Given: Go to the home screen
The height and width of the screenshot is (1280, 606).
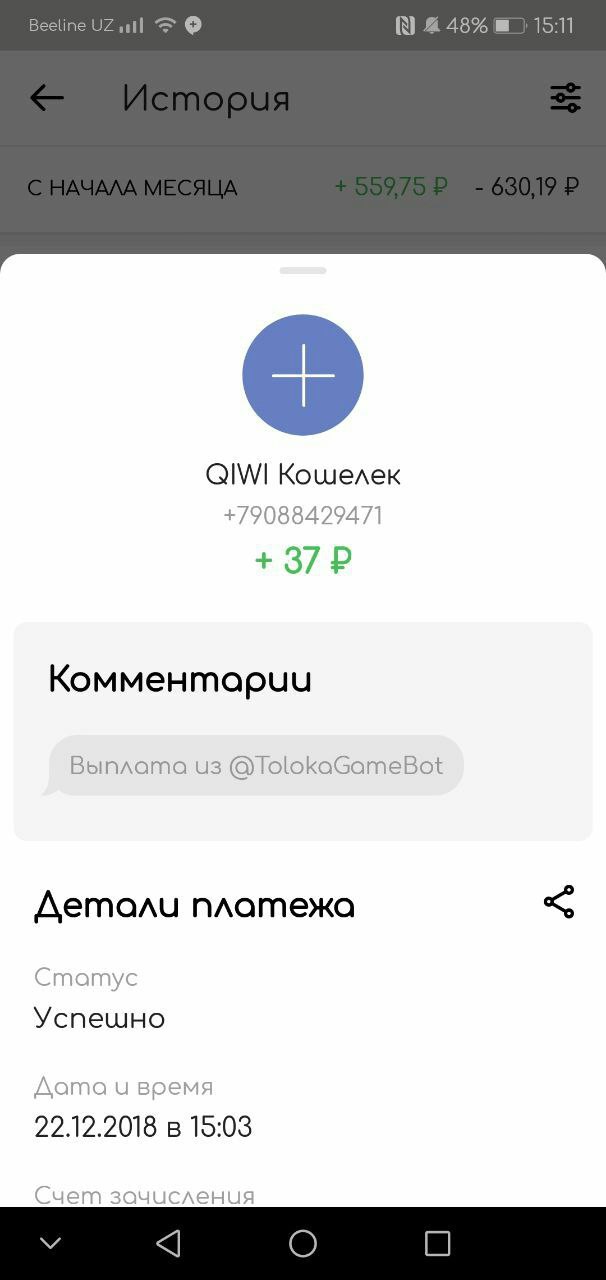Looking at the screenshot, I should click(x=303, y=1243).
